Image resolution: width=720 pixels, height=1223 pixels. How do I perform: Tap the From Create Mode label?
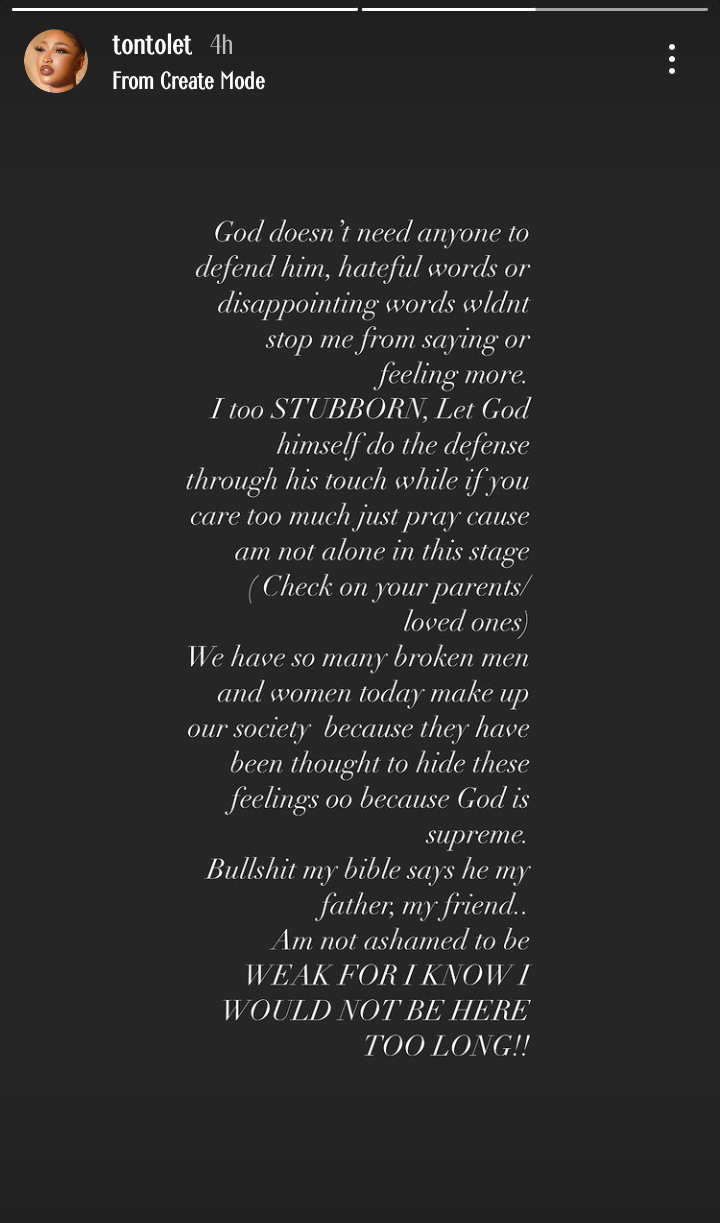(188, 81)
